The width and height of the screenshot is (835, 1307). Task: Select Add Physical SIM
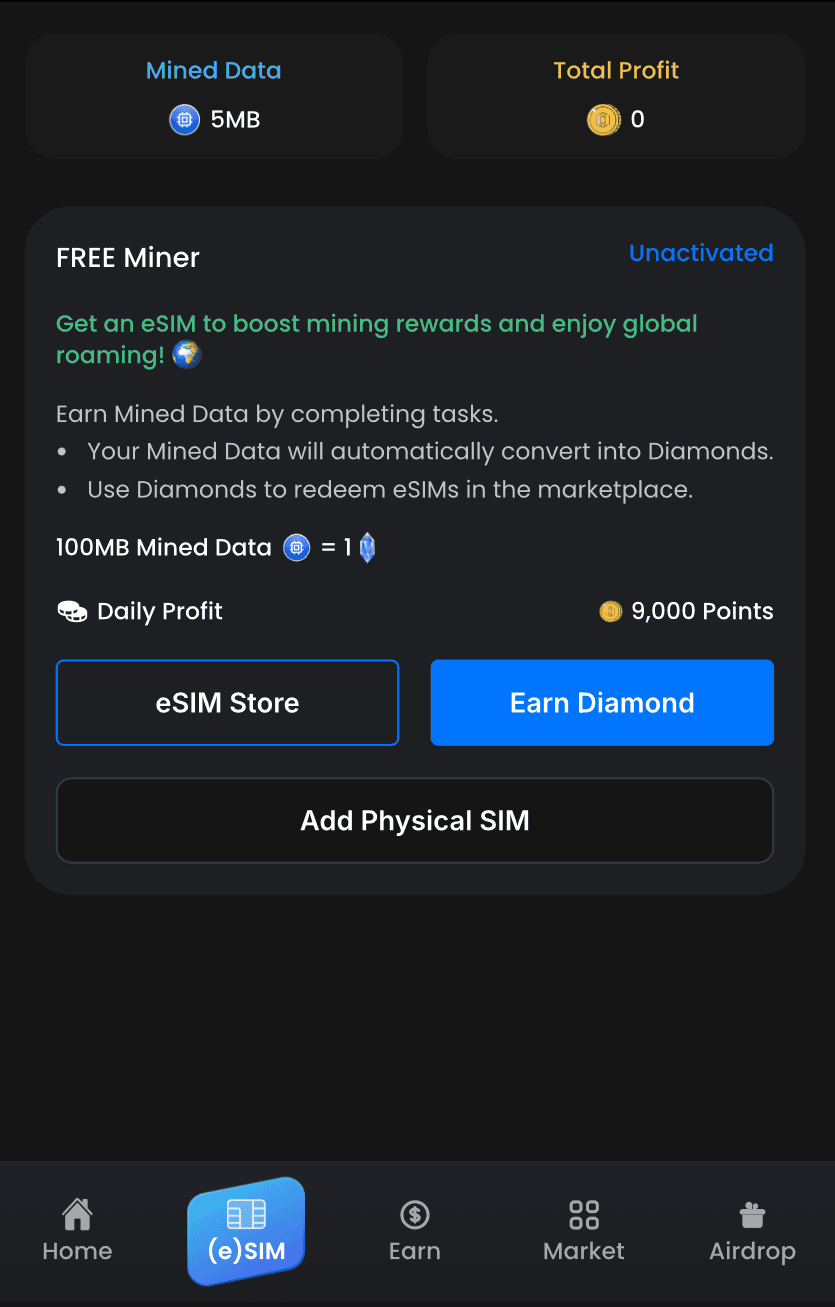(x=415, y=820)
